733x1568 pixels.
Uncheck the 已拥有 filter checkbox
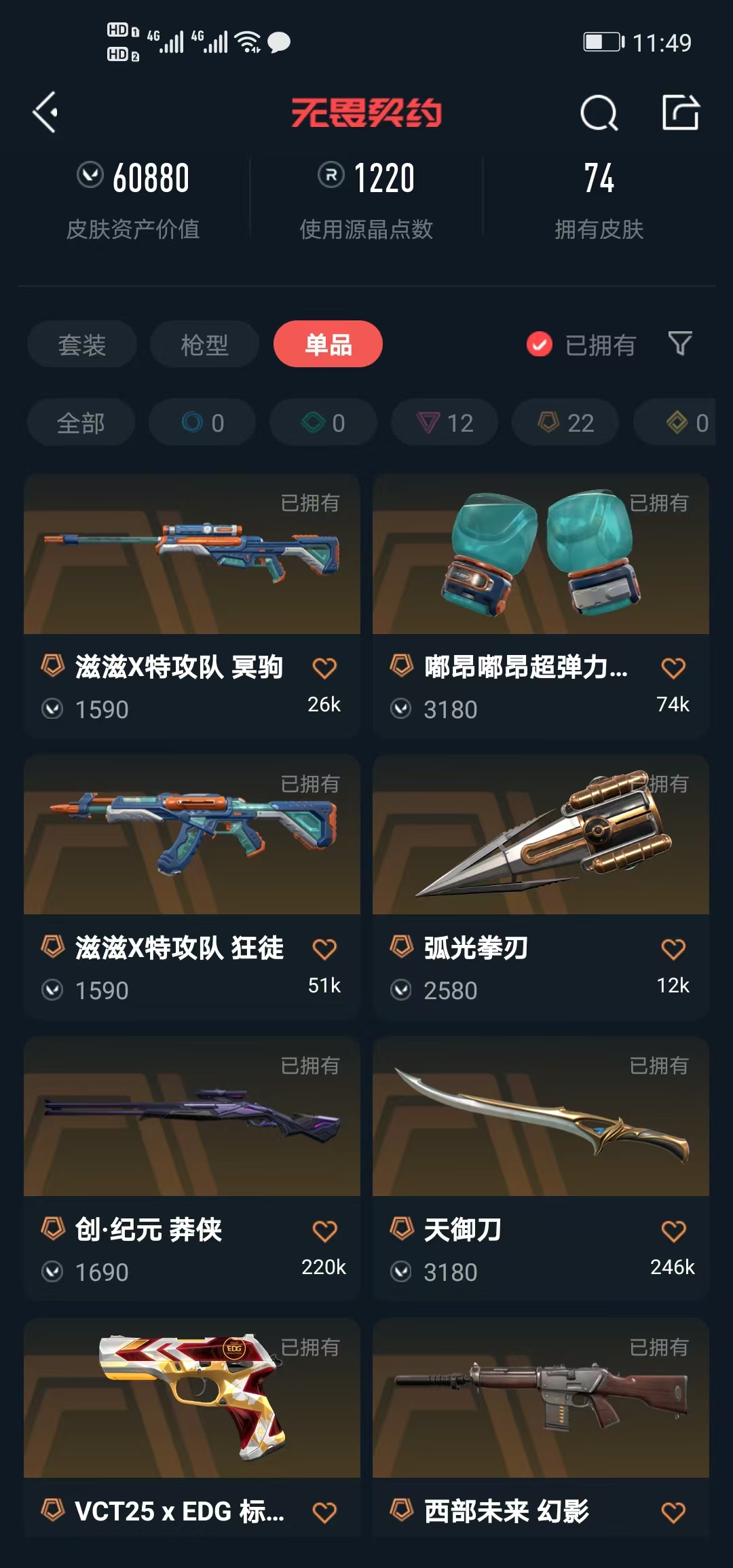tap(540, 344)
